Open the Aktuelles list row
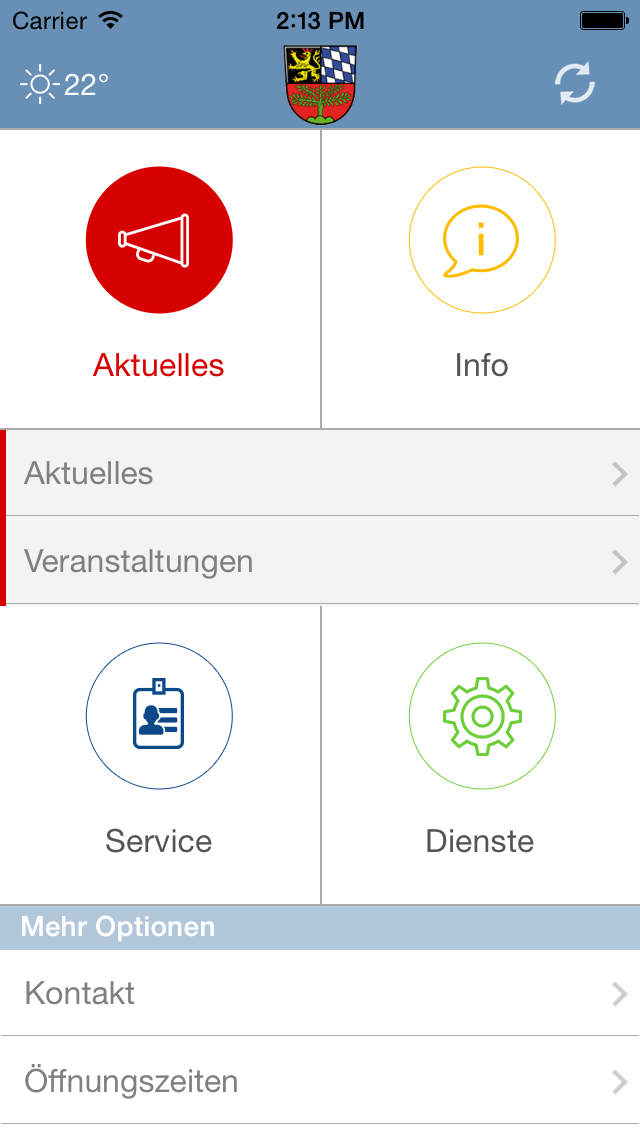 click(x=320, y=473)
